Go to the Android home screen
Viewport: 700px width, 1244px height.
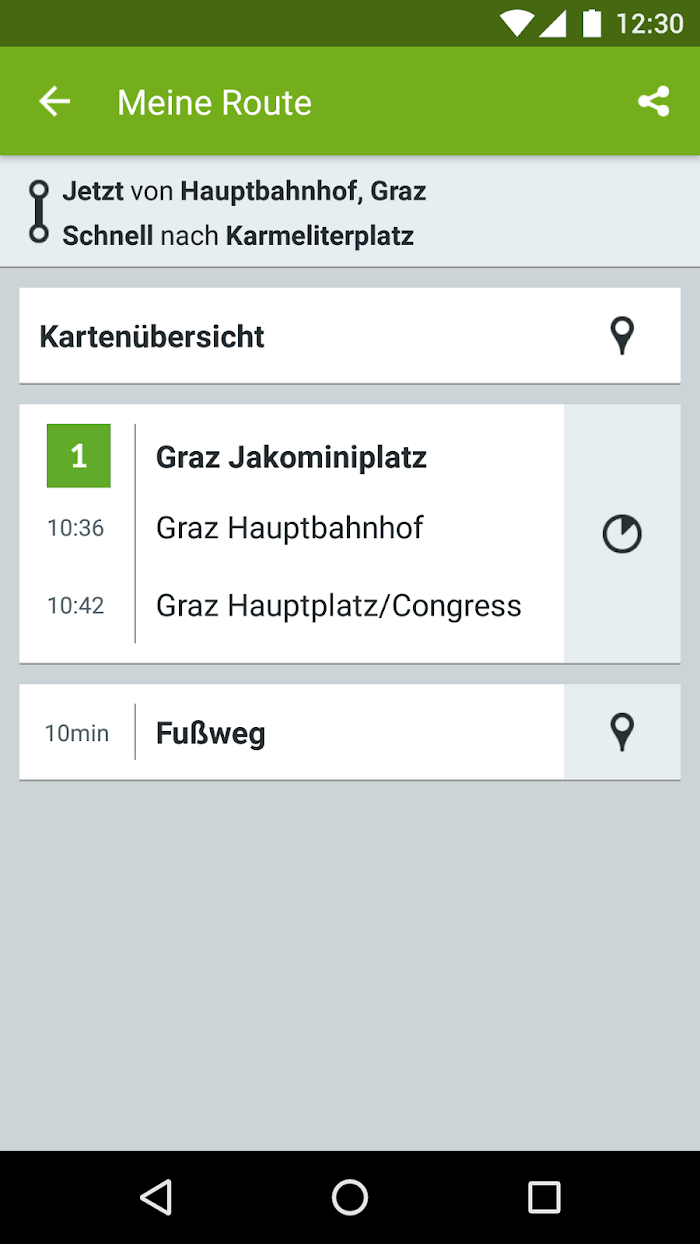[350, 1197]
